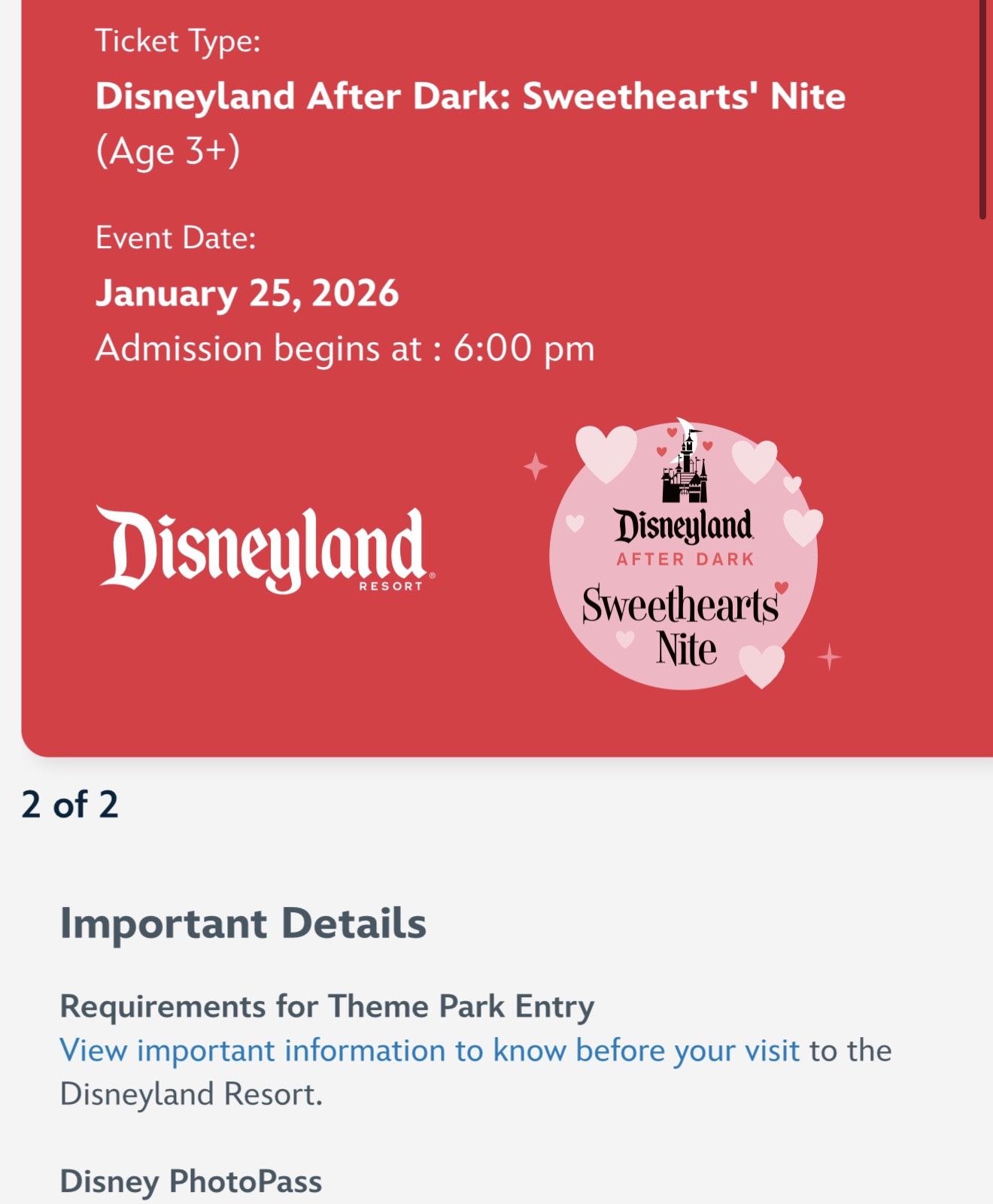Open the 'View important information' link
The height and width of the screenshot is (1204, 993).
pos(429,1051)
